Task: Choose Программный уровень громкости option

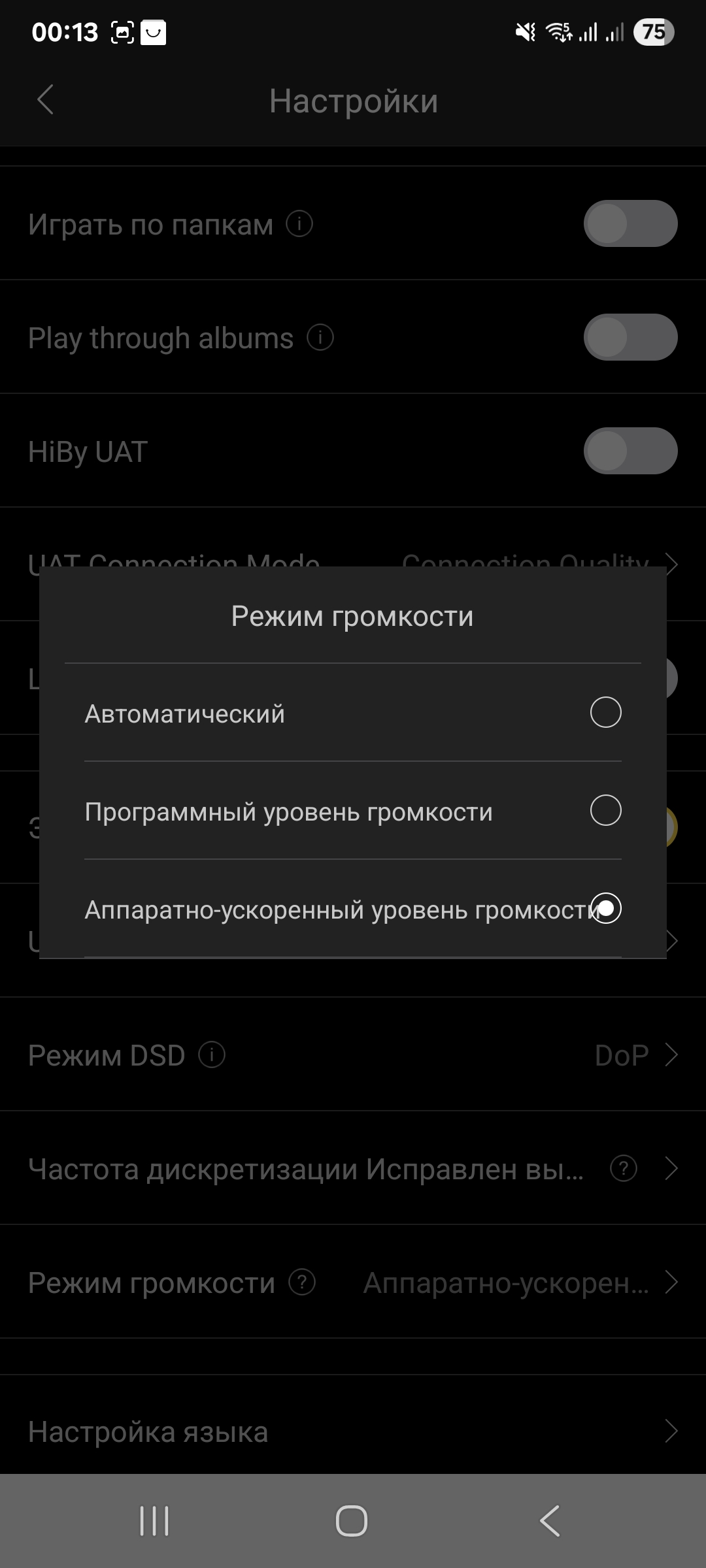Action: [x=605, y=810]
